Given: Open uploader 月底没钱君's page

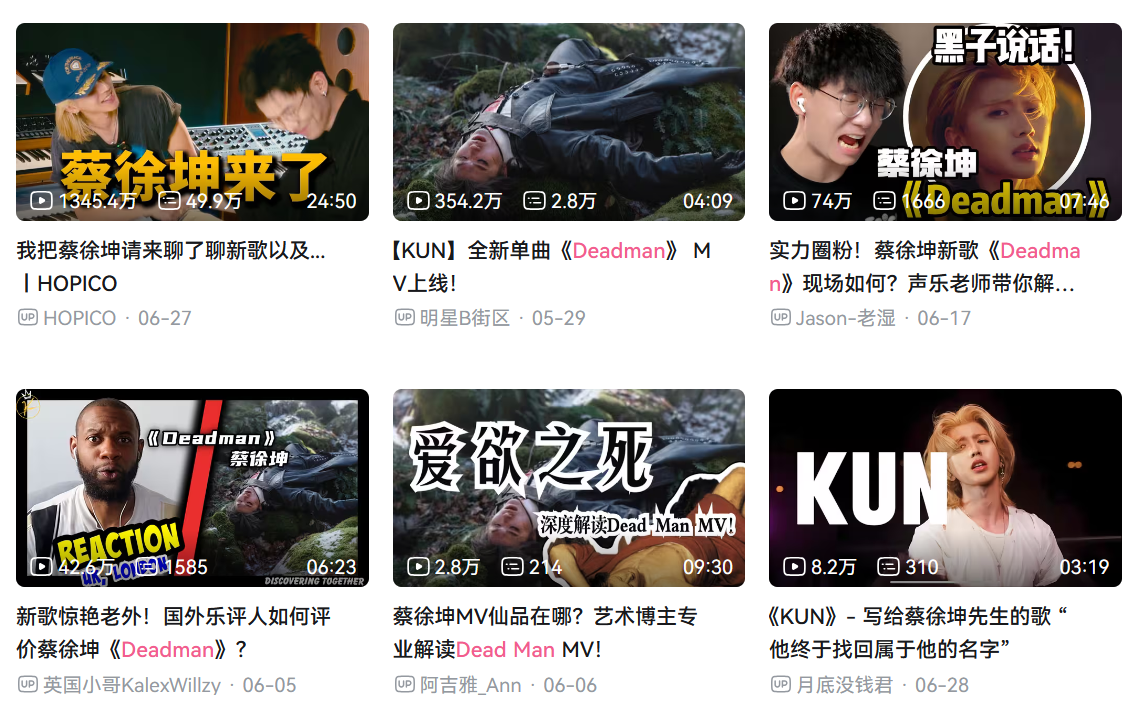Looking at the screenshot, I should coord(844,685).
